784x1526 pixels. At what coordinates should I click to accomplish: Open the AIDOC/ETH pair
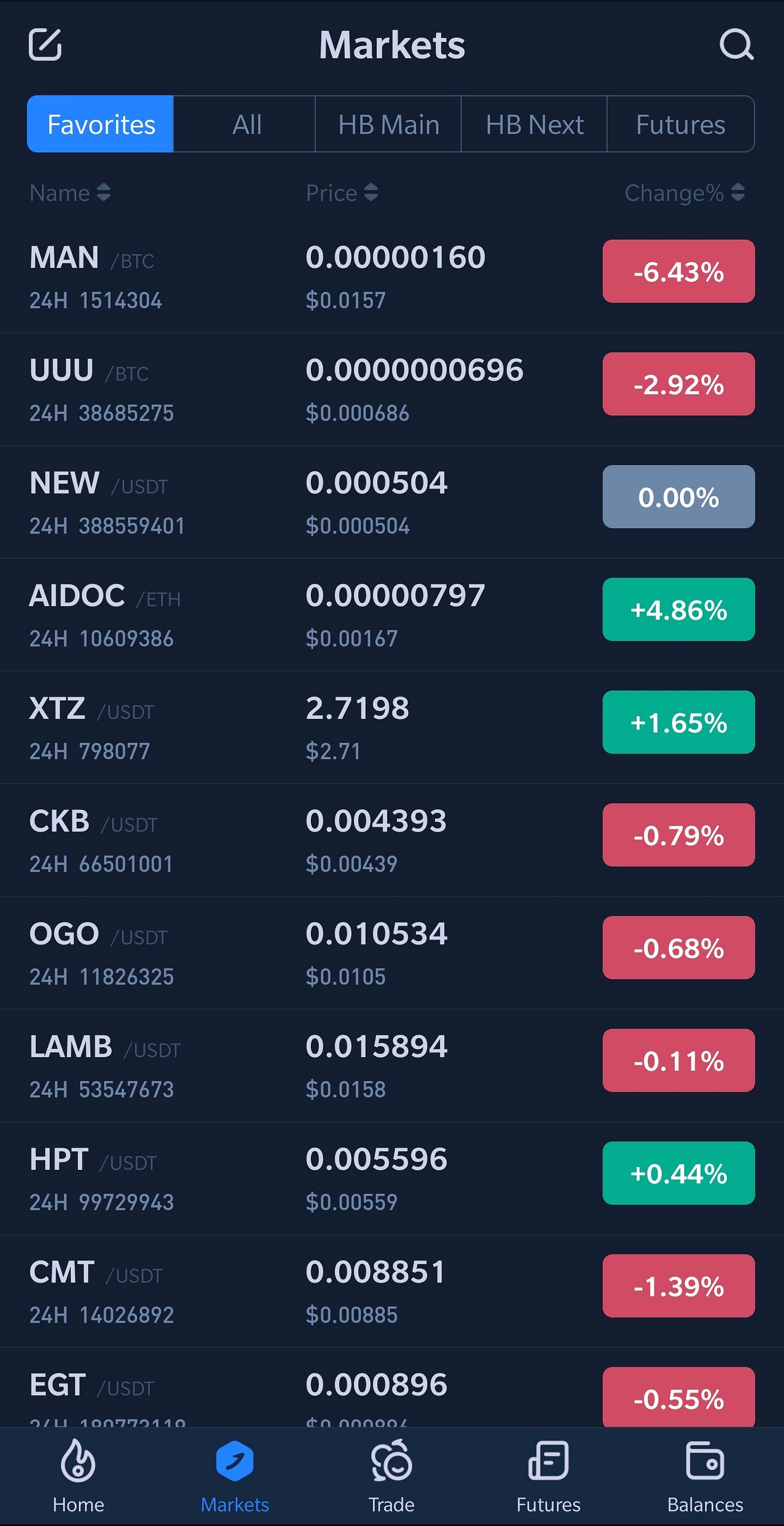click(296, 615)
